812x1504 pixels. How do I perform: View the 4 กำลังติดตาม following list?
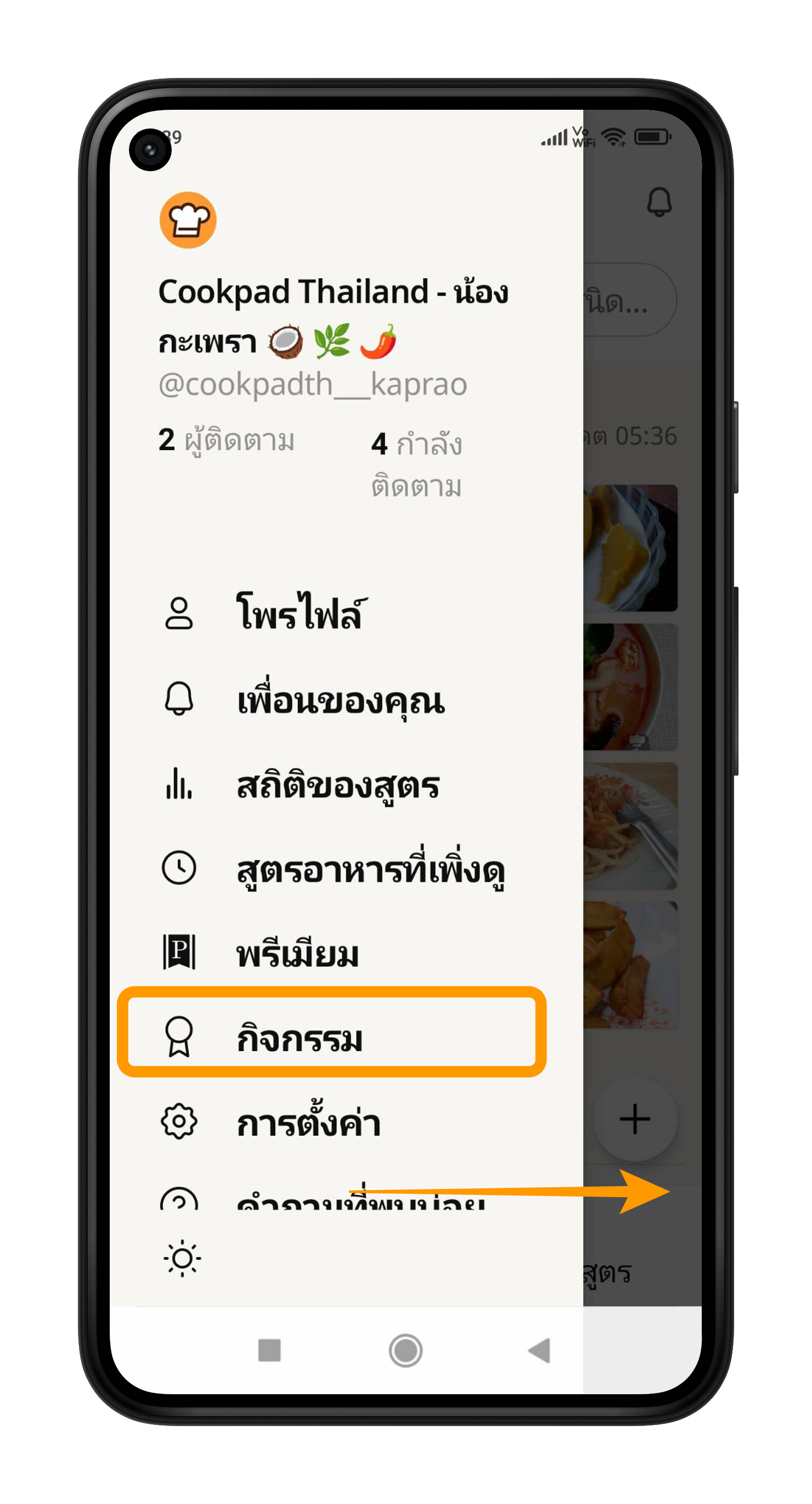coord(417,464)
